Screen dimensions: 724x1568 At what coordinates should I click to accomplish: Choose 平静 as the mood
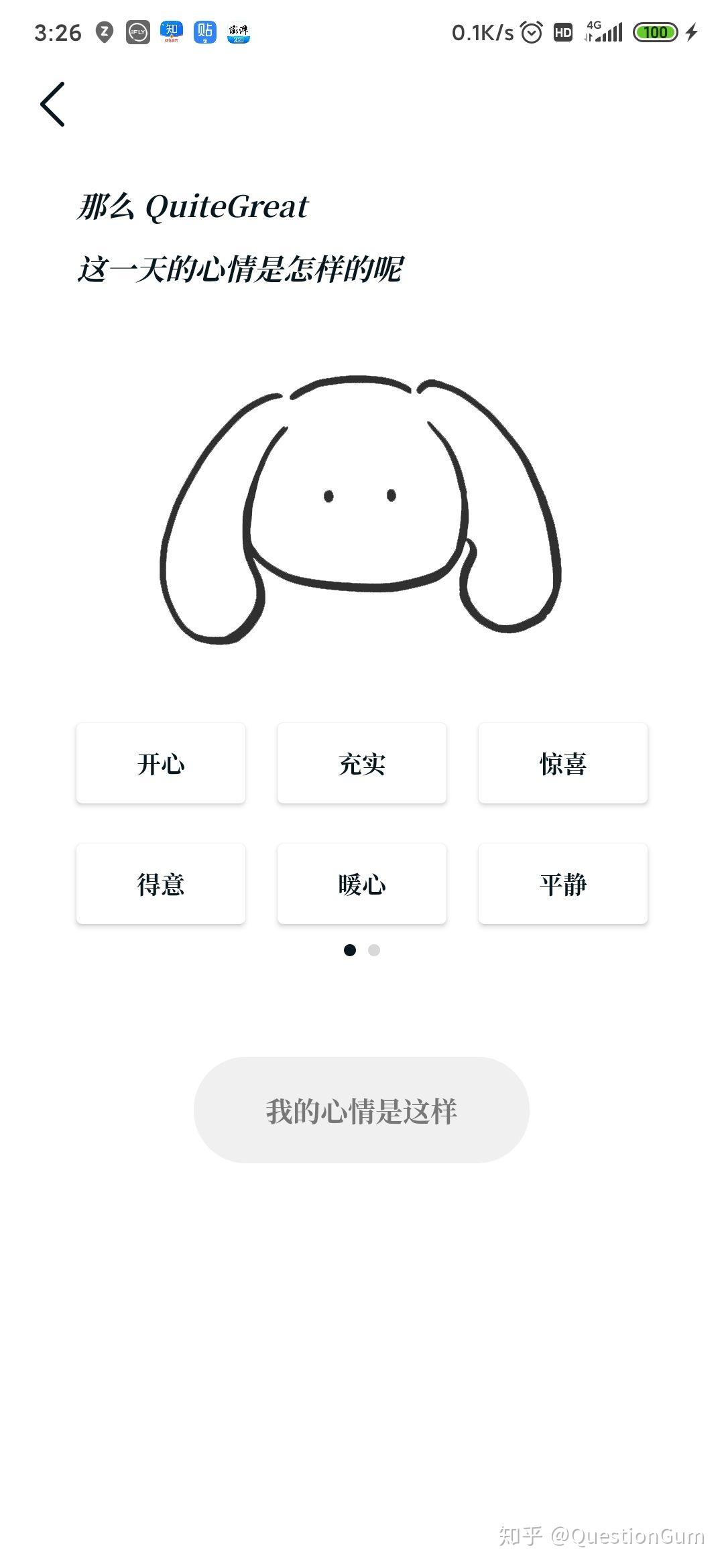coord(563,884)
